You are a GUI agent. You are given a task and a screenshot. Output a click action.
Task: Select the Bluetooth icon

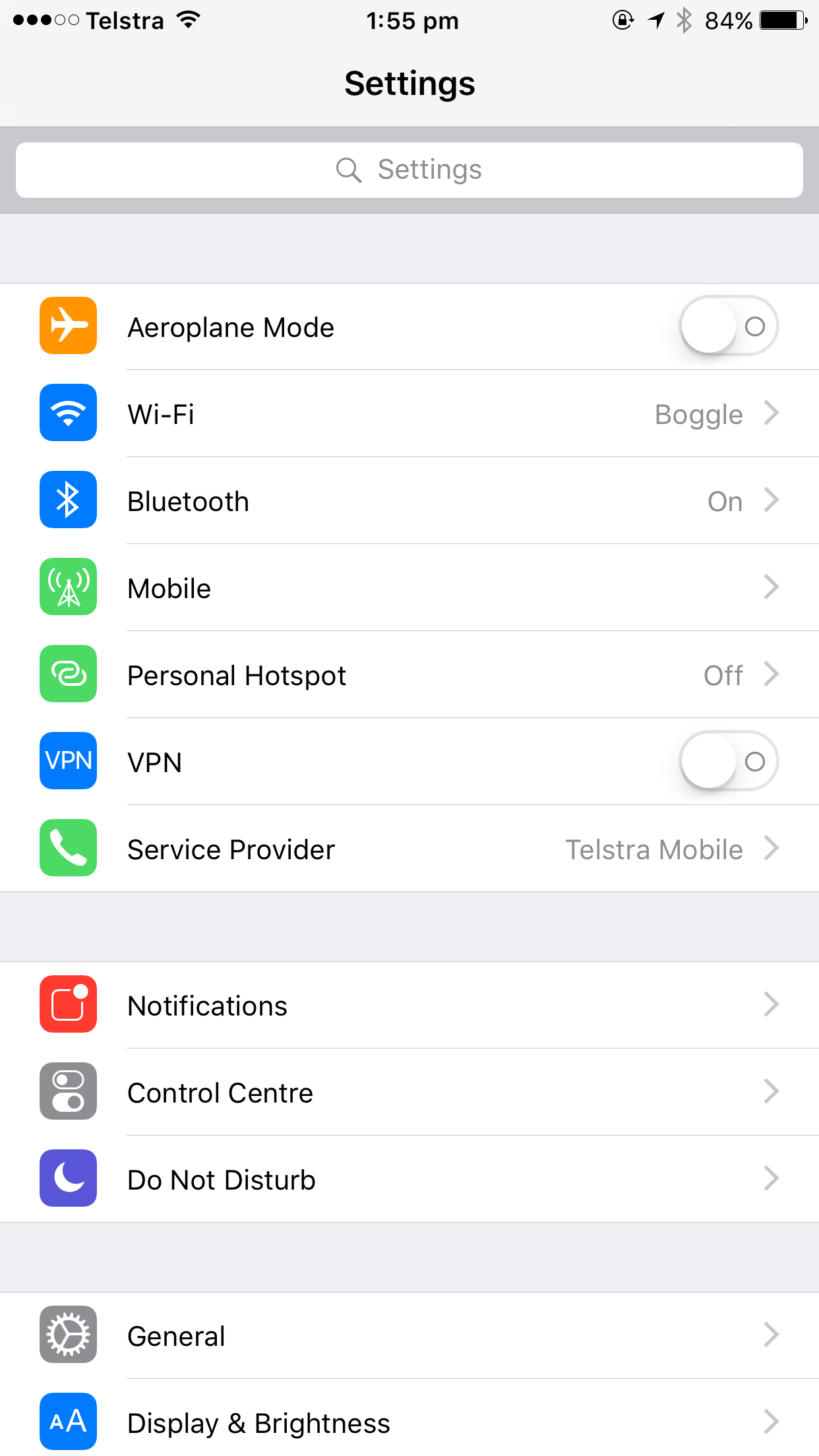68,500
